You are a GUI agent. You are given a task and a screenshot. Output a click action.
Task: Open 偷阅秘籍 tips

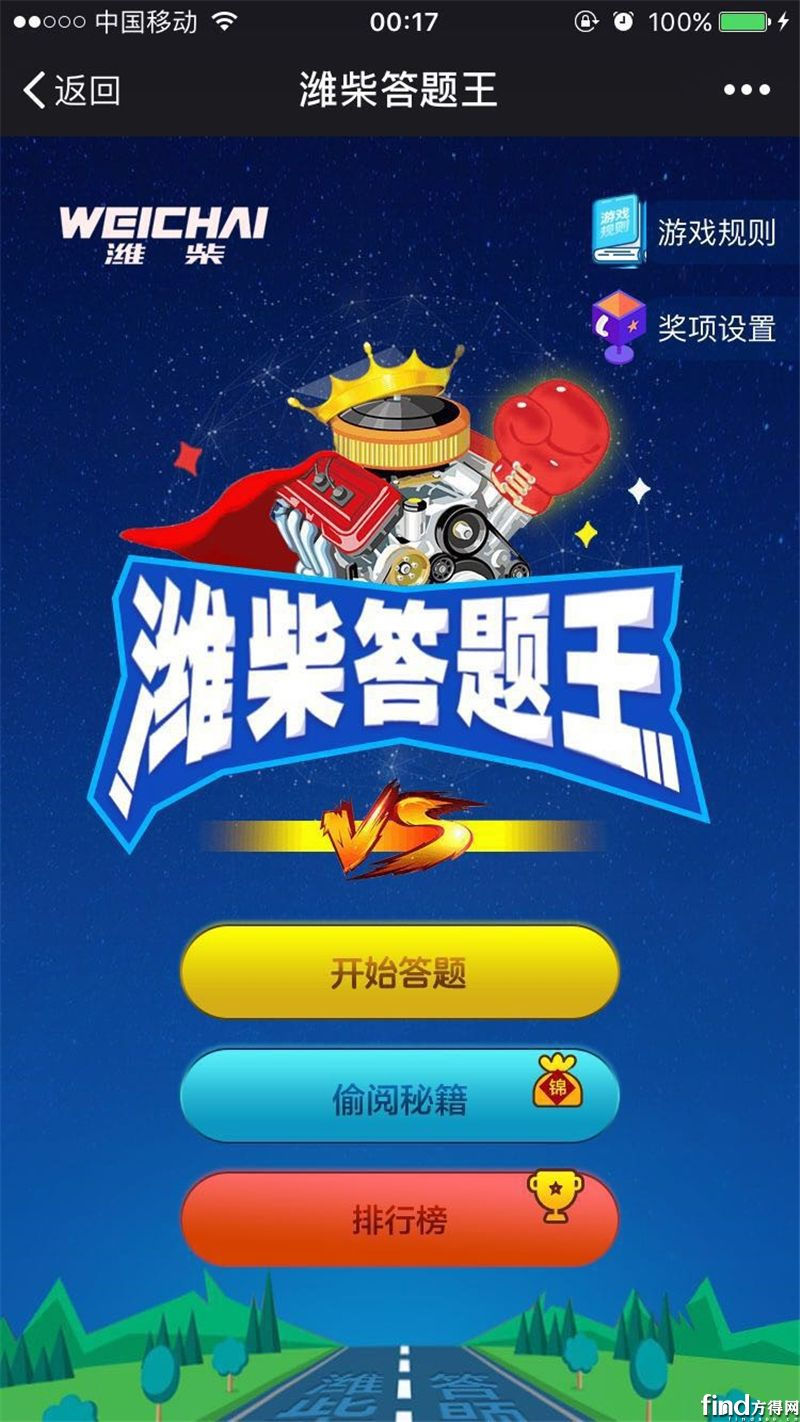click(399, 1097)
